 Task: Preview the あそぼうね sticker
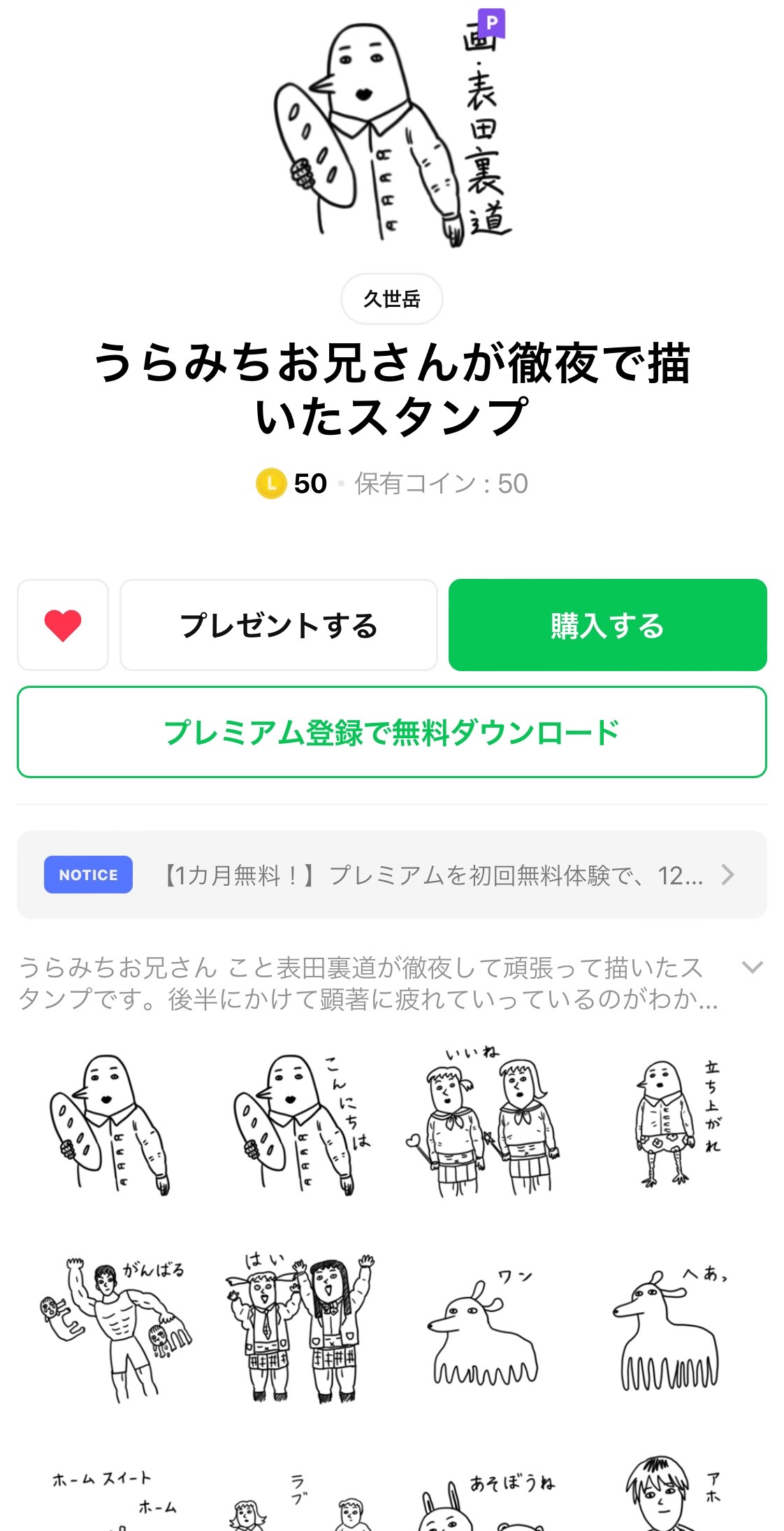[484, 1503]
